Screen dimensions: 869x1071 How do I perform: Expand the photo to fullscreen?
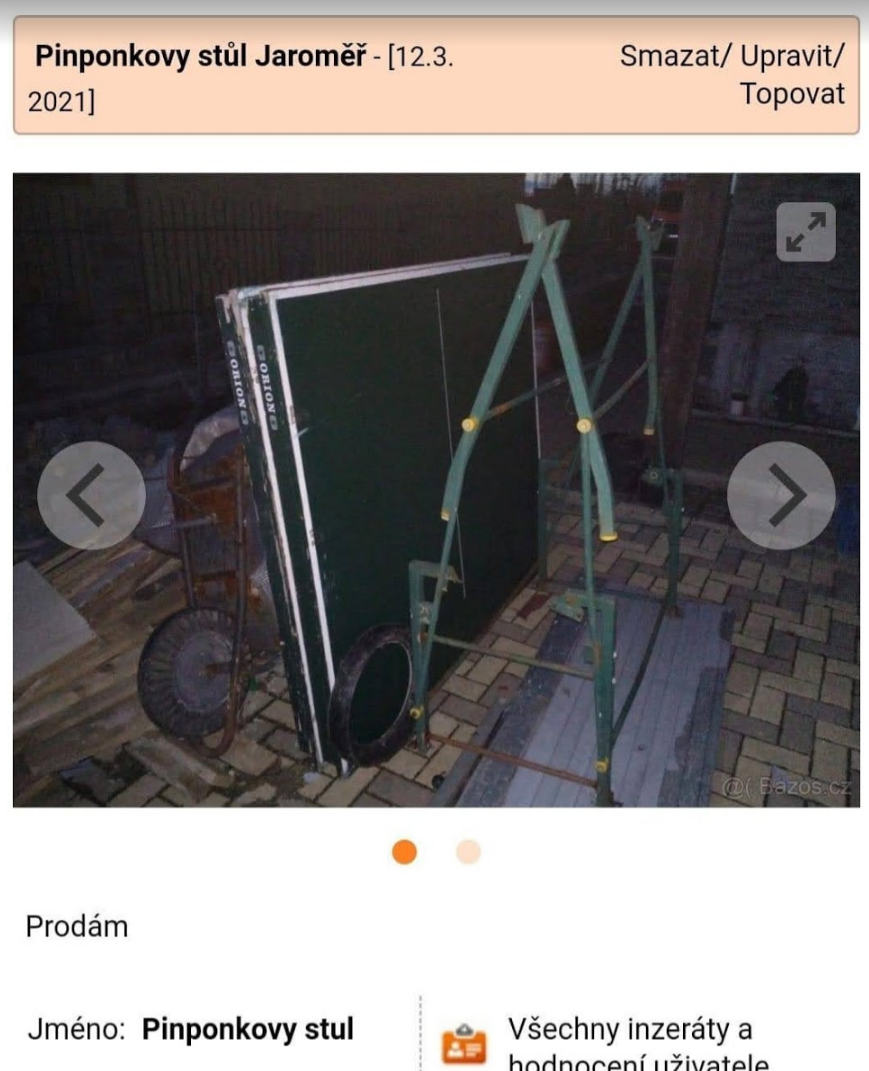tap(805, 233)
